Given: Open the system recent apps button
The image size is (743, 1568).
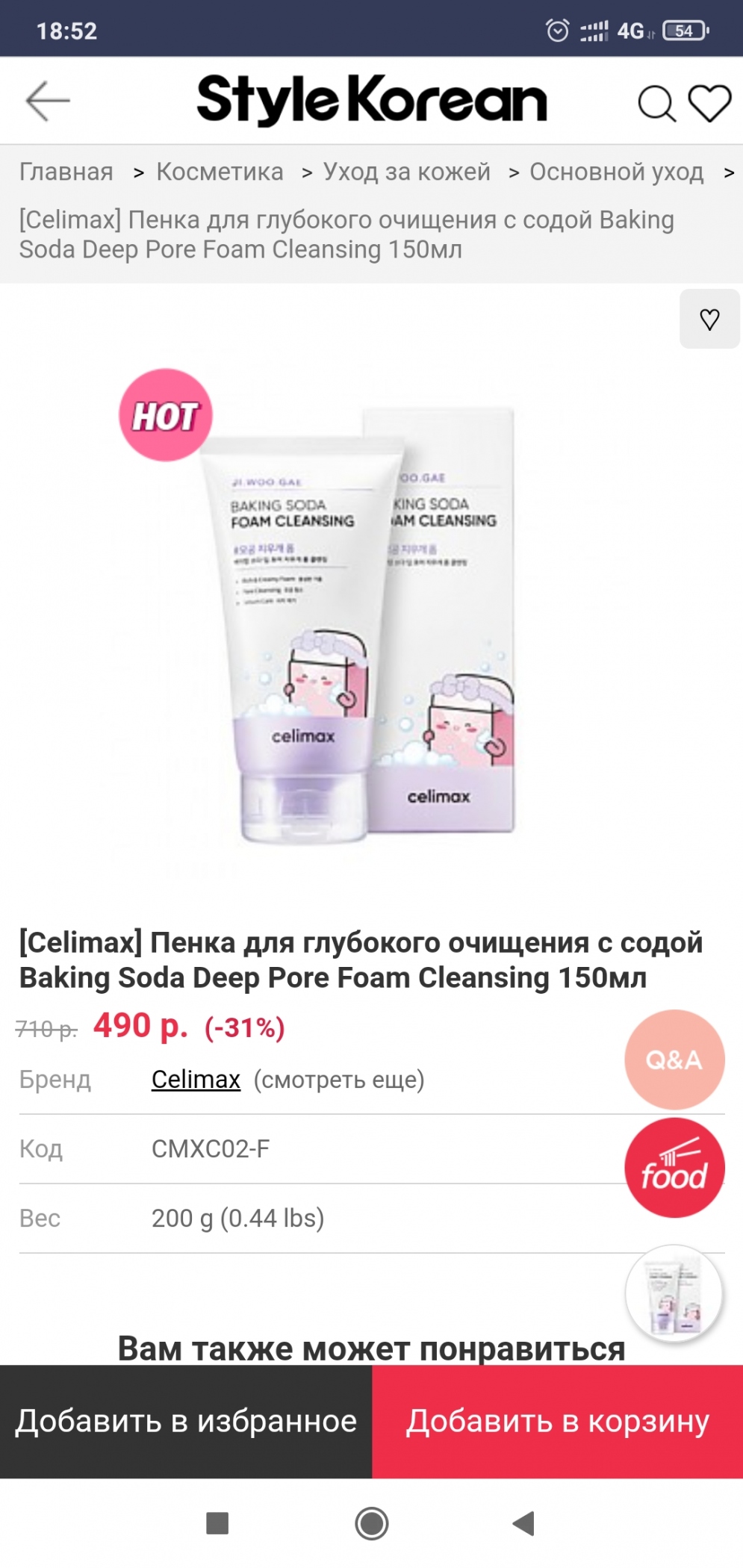Looking at the screenshot, I should (217, 1522).
